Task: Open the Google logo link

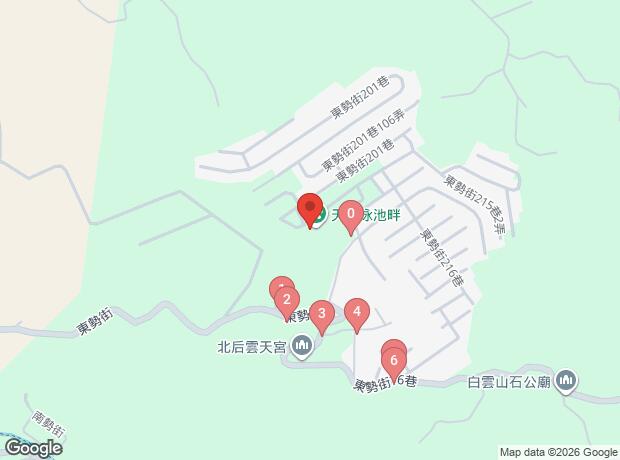Action: coord(32,448)
